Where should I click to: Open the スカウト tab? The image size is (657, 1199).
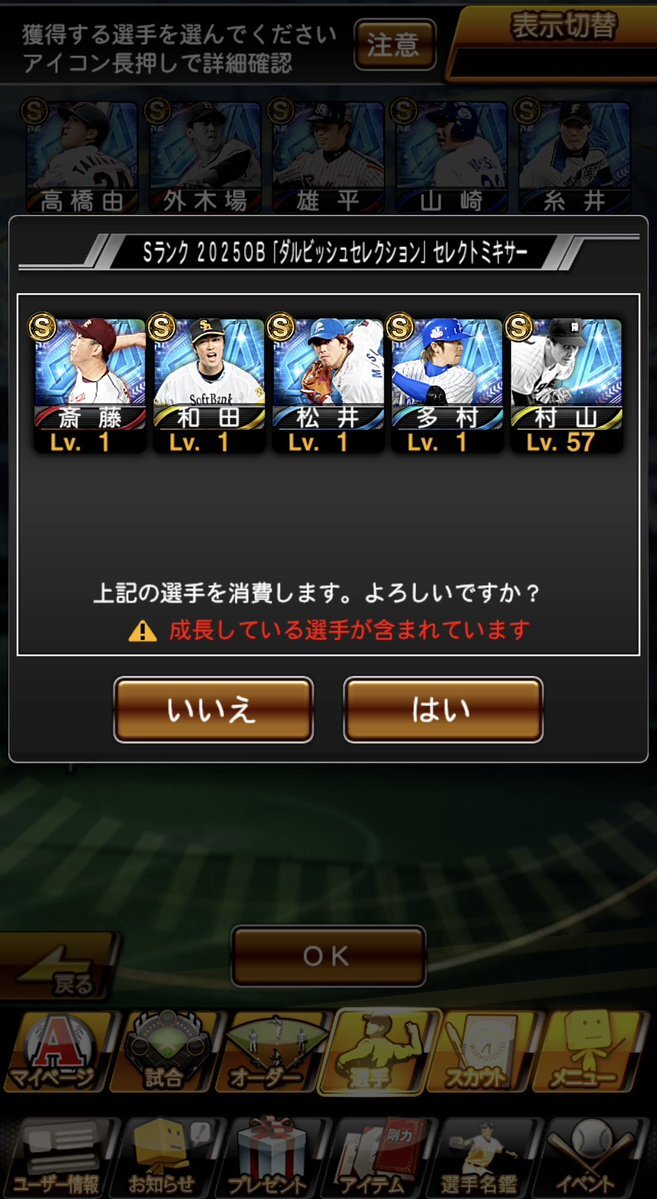click(488, 1051)
